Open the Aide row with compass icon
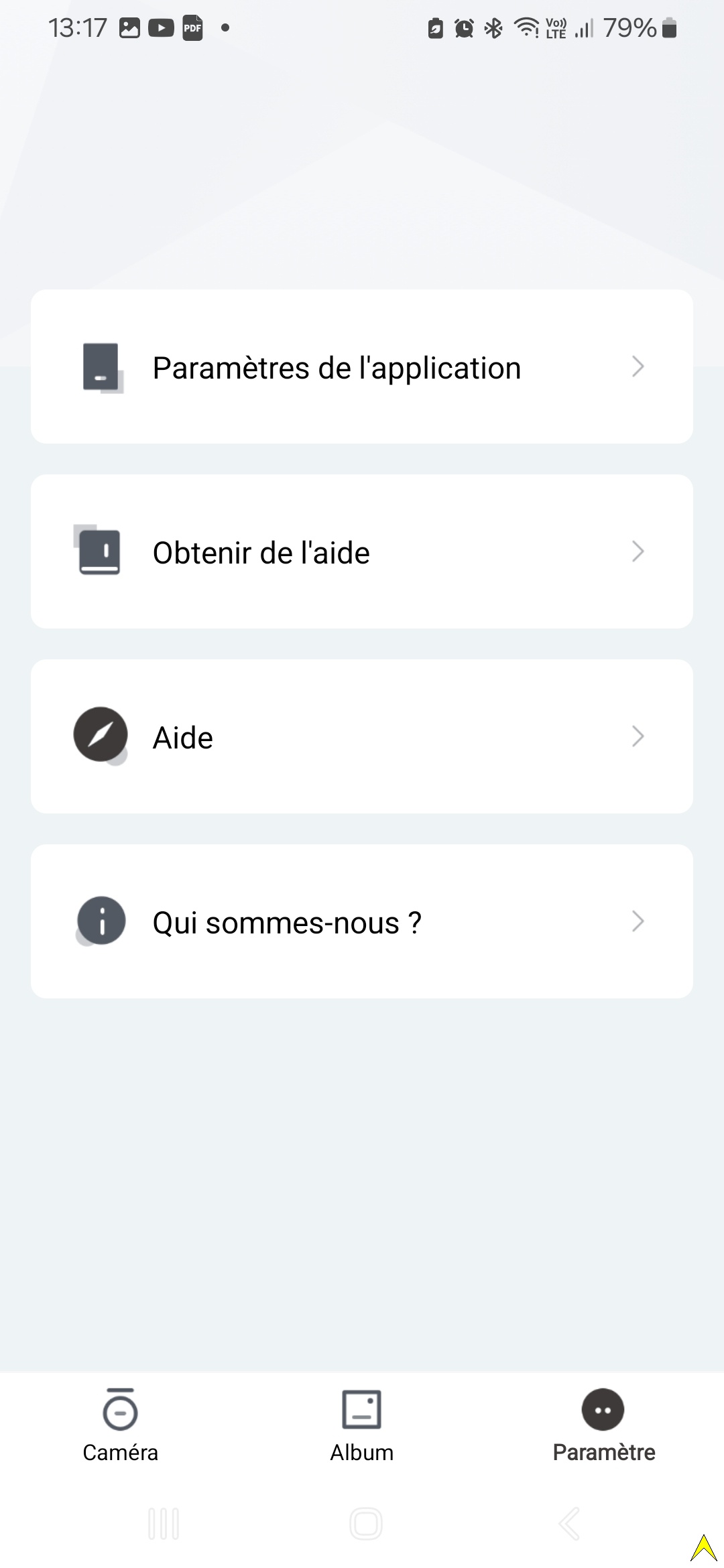Screen dimensions: 724x1568 362,736
